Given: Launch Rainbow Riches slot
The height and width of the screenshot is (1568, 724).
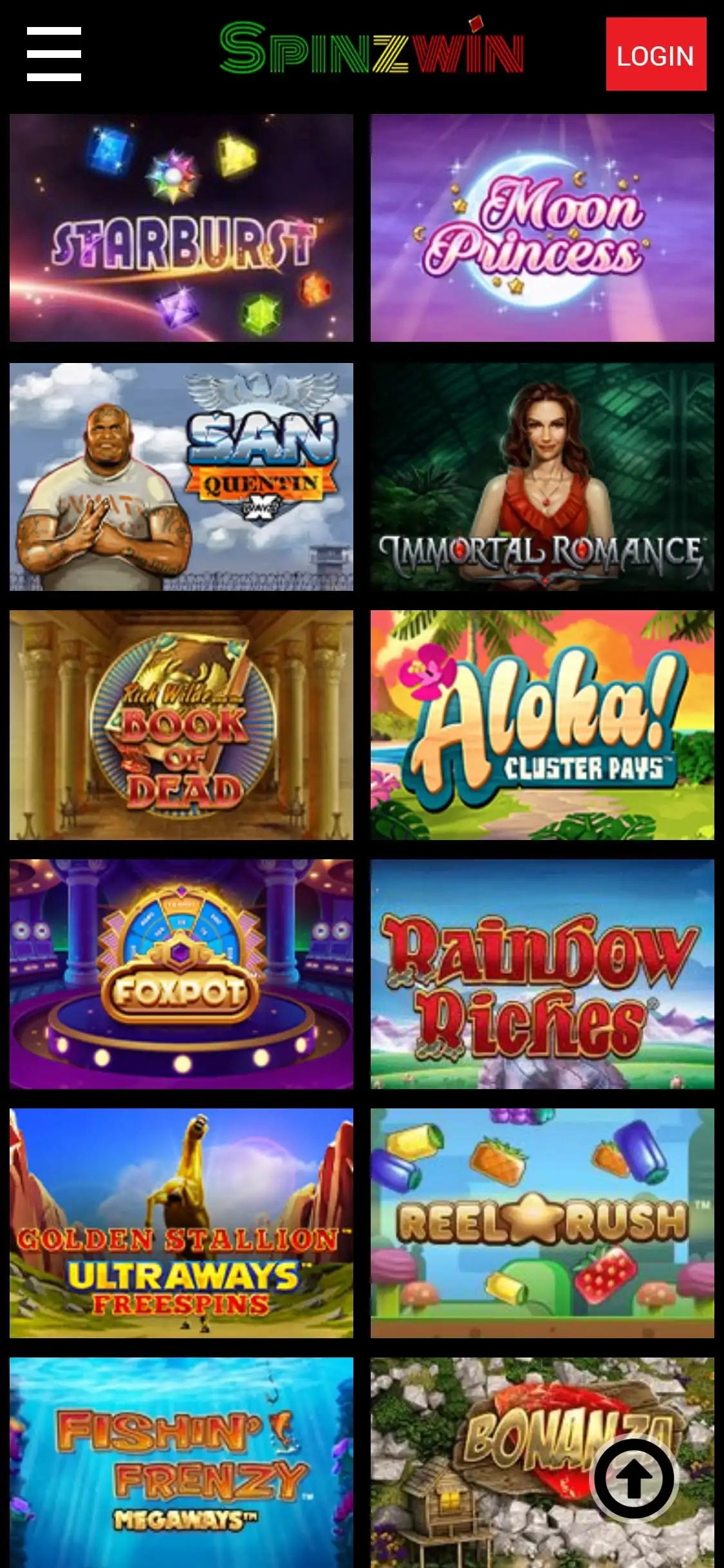Looking at the screenshot, I should (542, 974).
